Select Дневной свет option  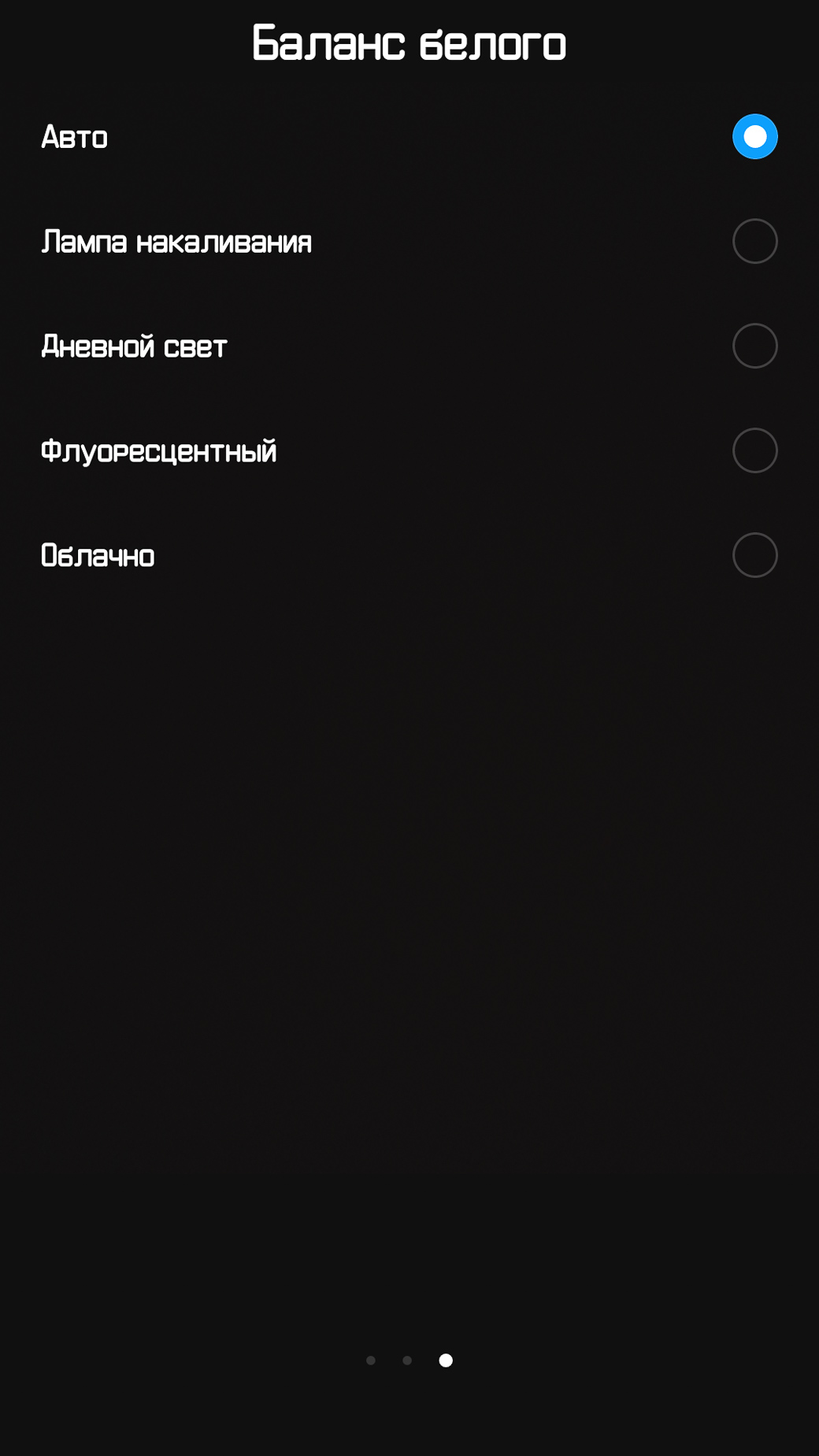tap(409, 346)
